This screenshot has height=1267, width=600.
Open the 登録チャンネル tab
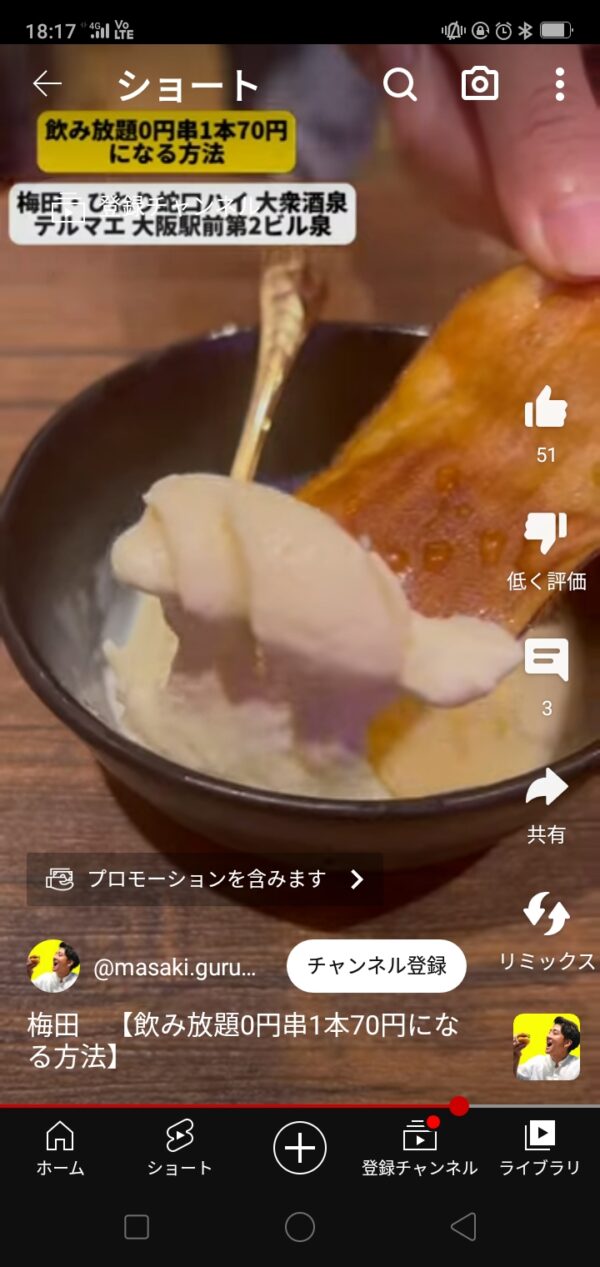(420, 1149)
